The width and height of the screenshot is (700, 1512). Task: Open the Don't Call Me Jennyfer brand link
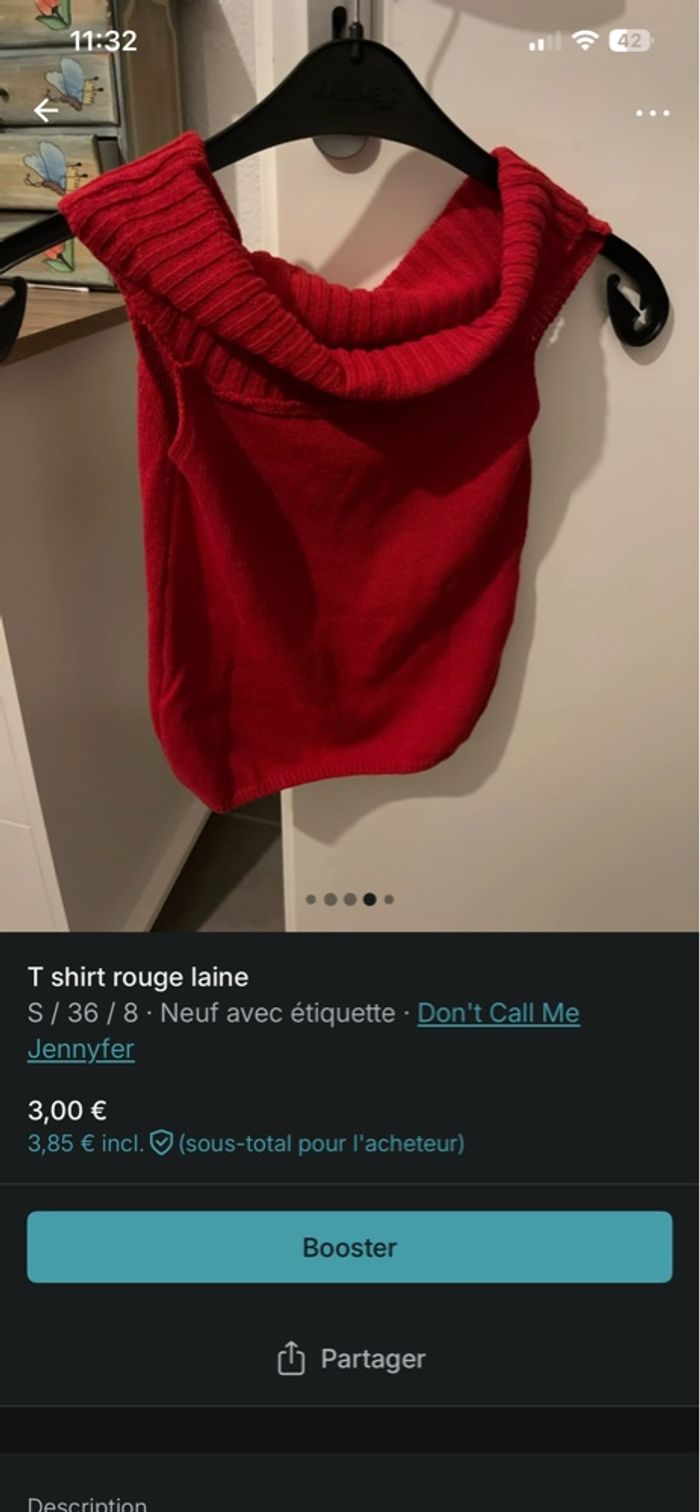(497, 1013)
